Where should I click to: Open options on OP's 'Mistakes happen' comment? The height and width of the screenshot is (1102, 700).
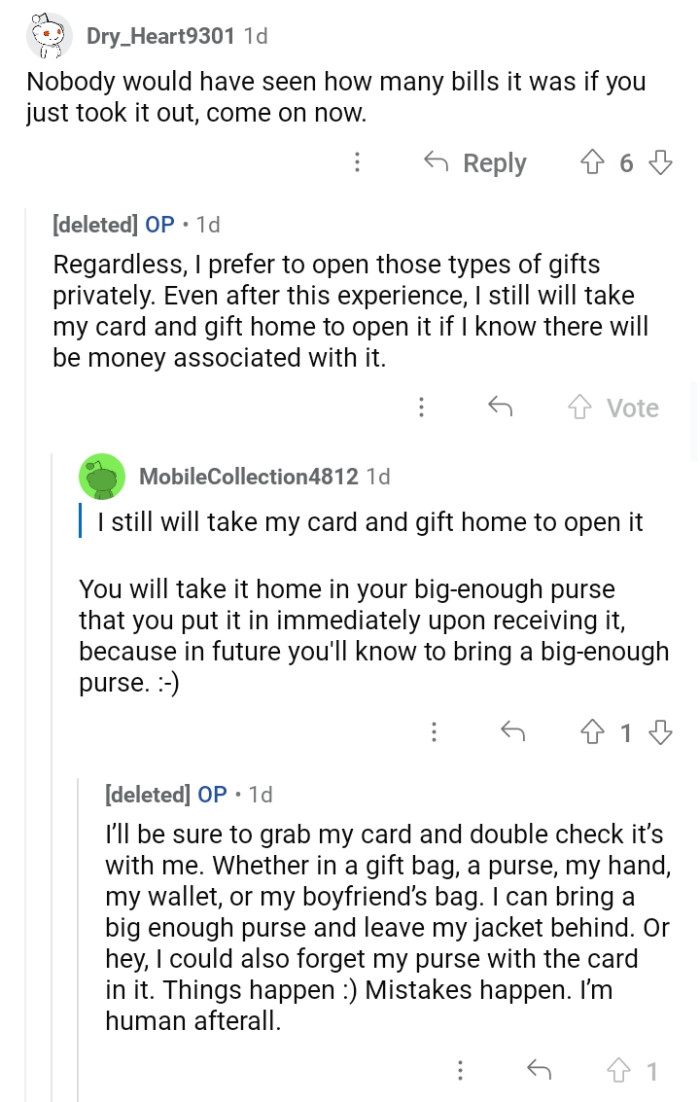[460, 1071]
